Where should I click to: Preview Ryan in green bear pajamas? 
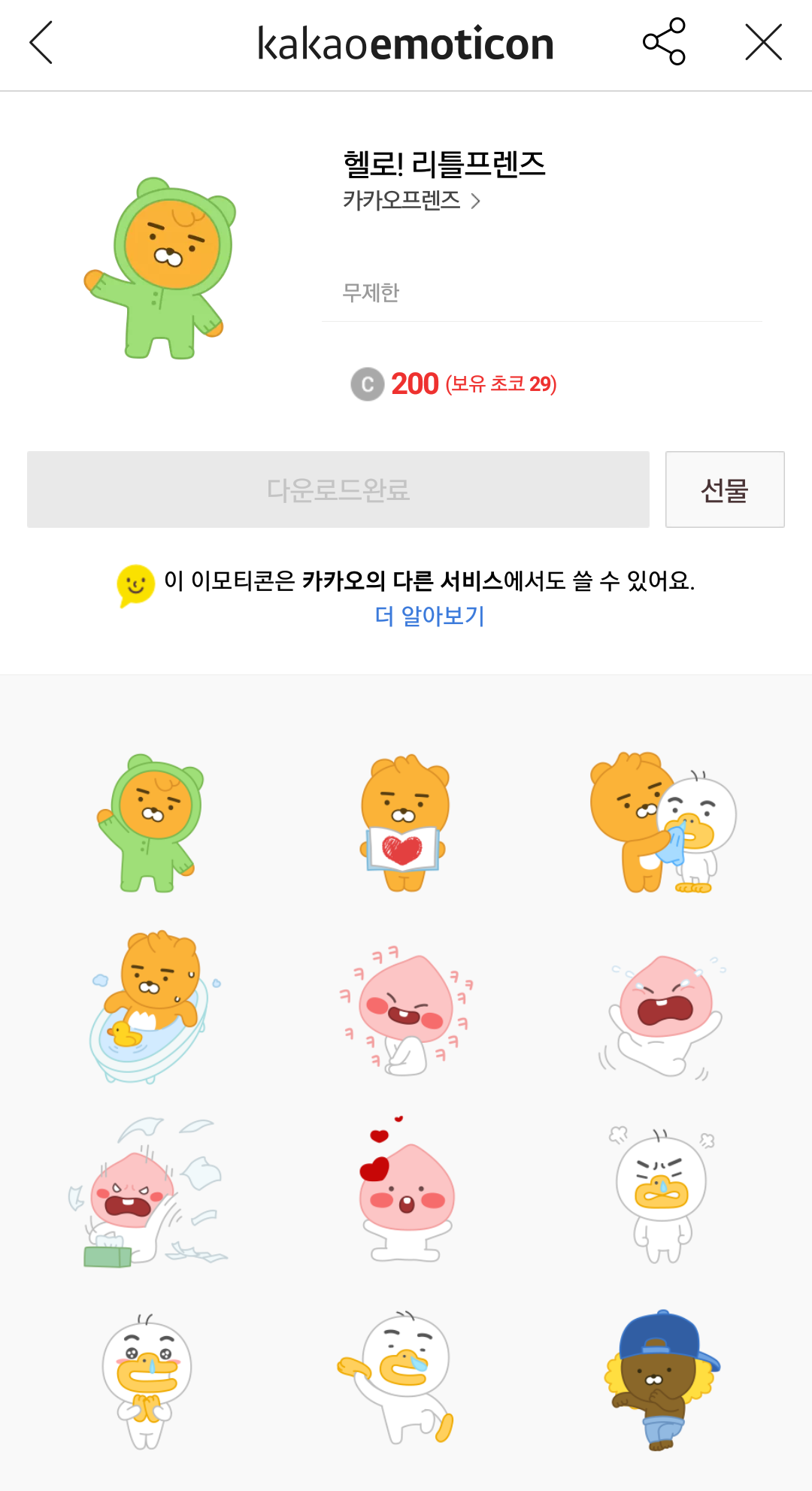tap(150, 823)
